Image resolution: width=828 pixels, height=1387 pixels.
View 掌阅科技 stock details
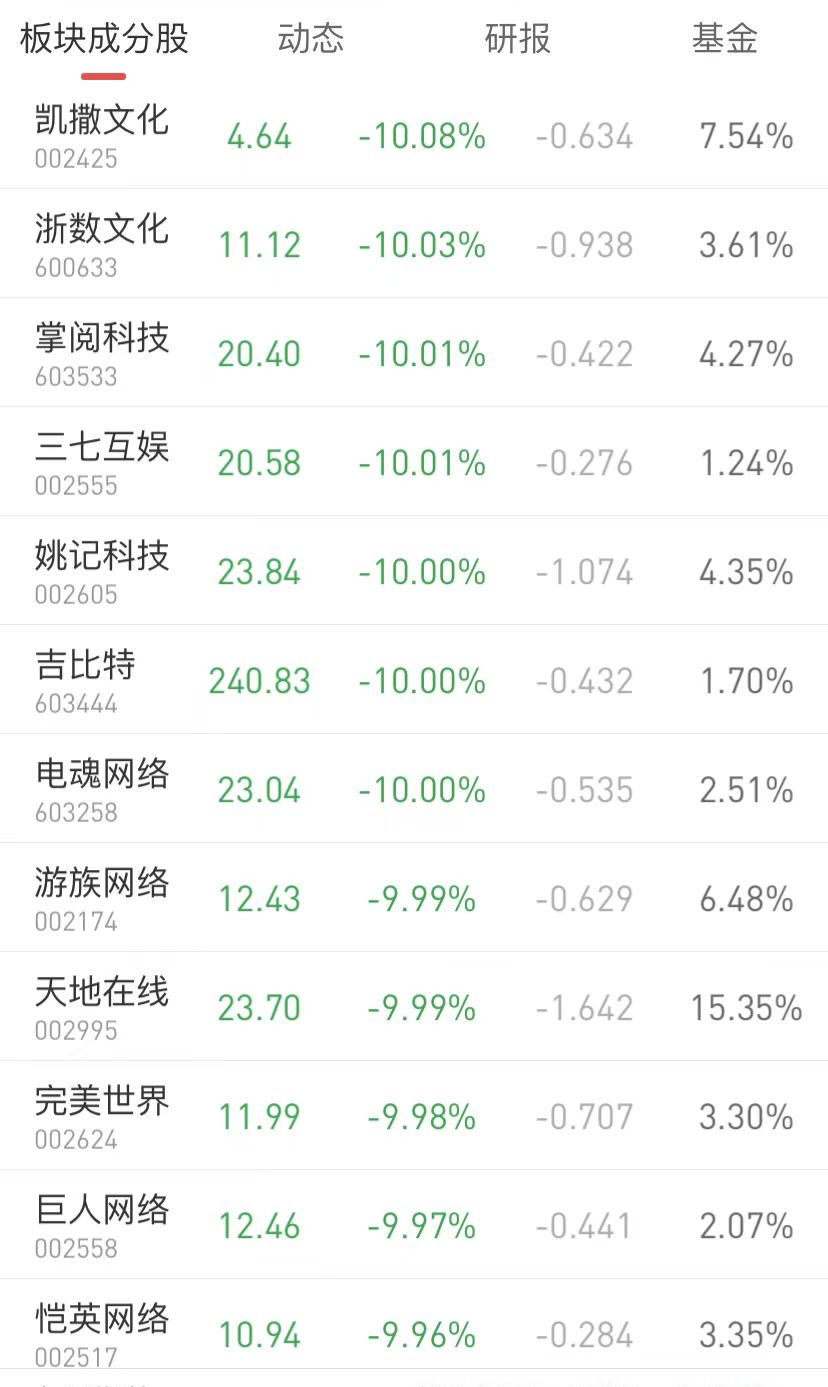pos(414,353)
